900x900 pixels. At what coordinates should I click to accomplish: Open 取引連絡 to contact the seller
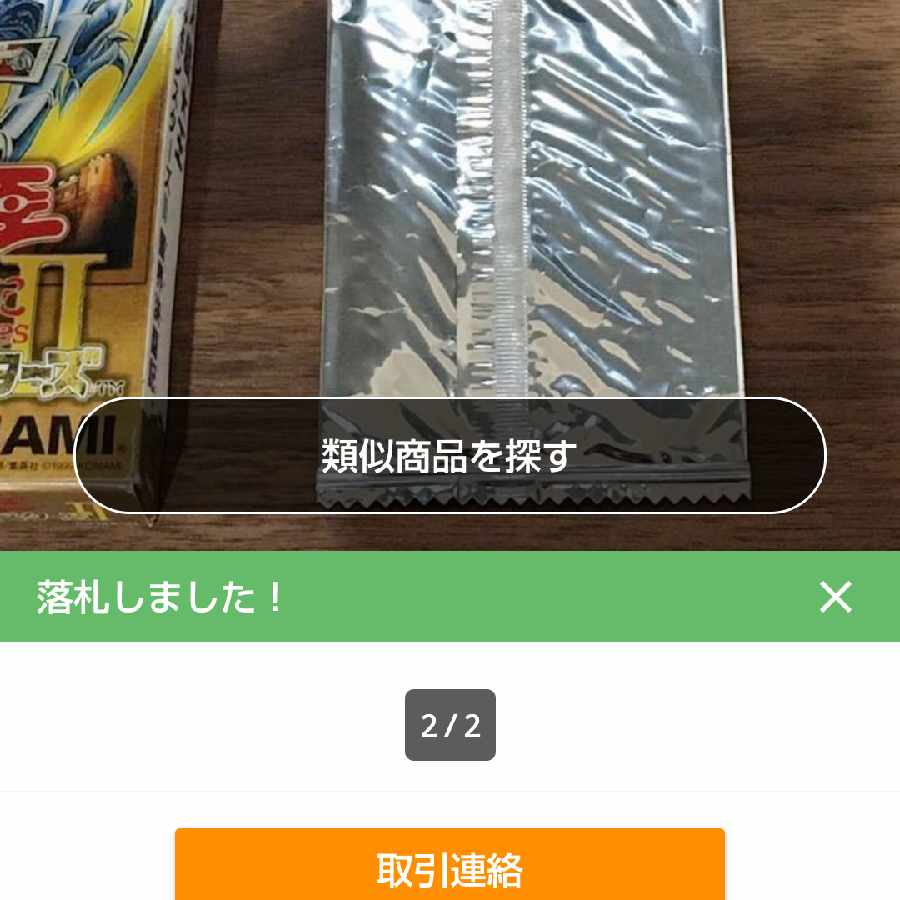pyautogui.click(x=450, y=868)
